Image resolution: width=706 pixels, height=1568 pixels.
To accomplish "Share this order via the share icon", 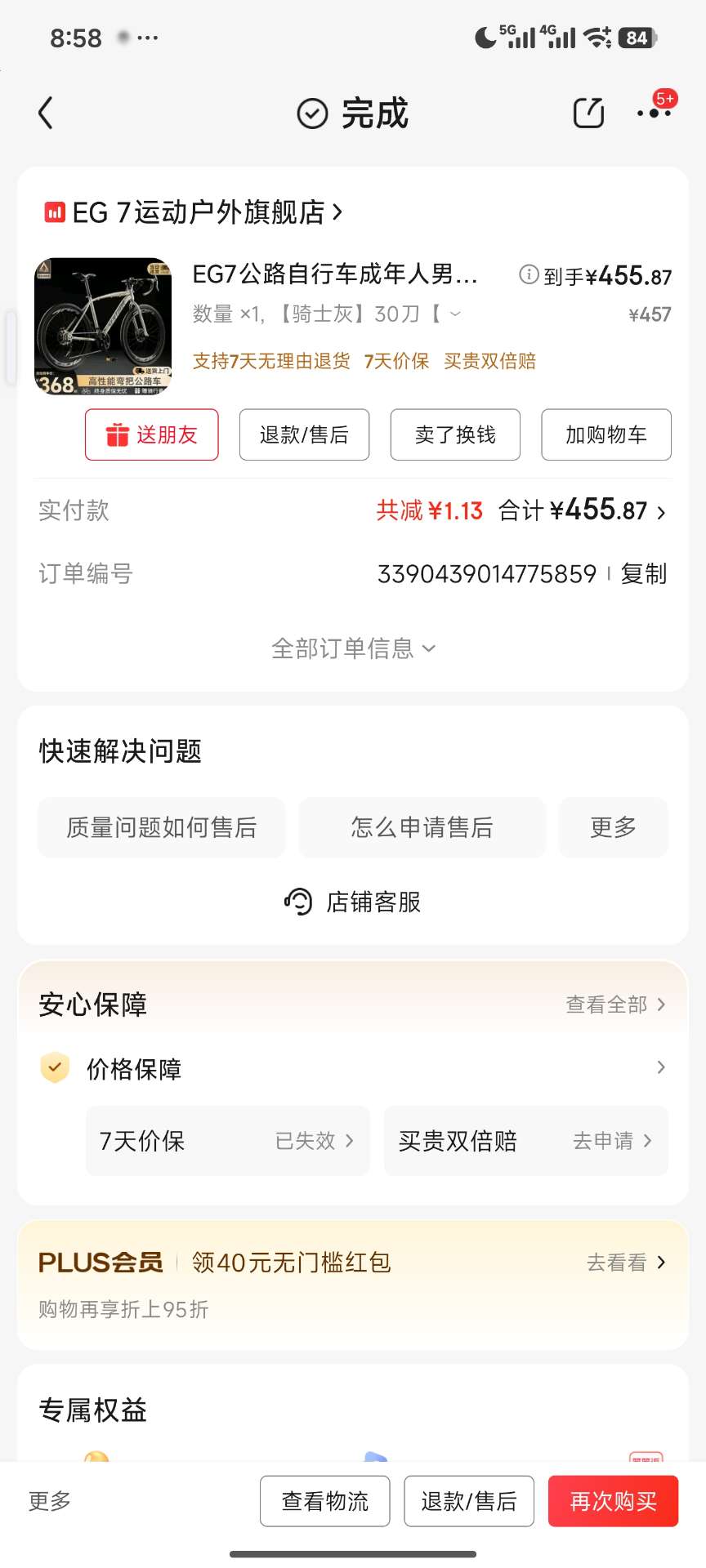I will coord(588,114).
